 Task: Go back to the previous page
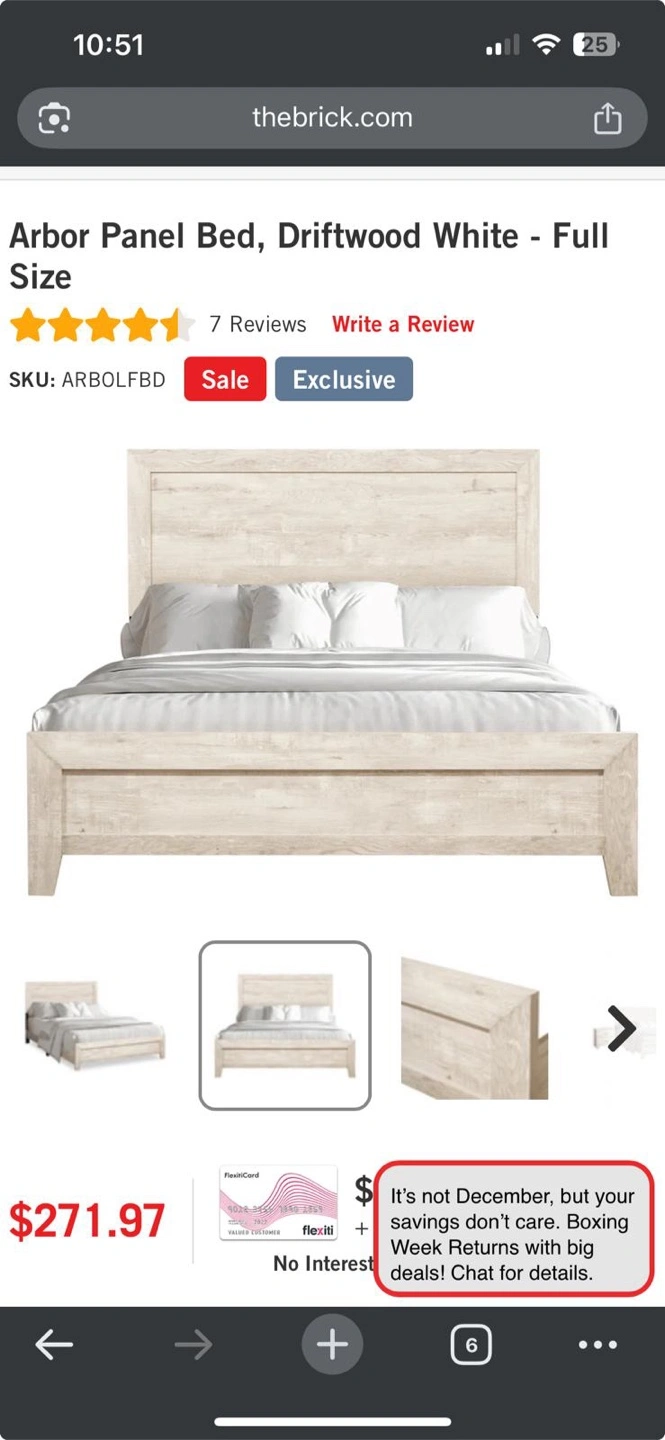click(54, 1345)
